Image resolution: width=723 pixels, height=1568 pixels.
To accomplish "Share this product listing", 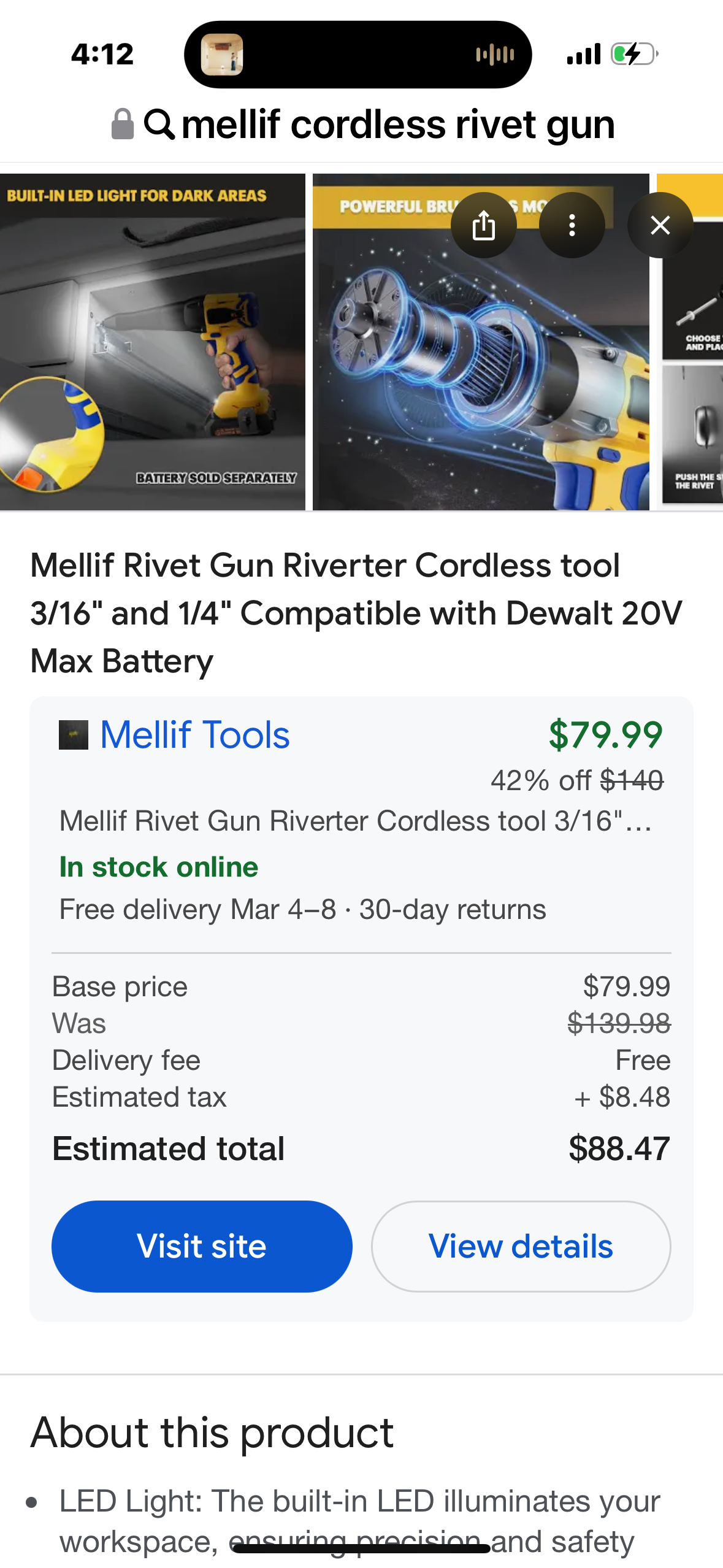I will pos(483,225).
